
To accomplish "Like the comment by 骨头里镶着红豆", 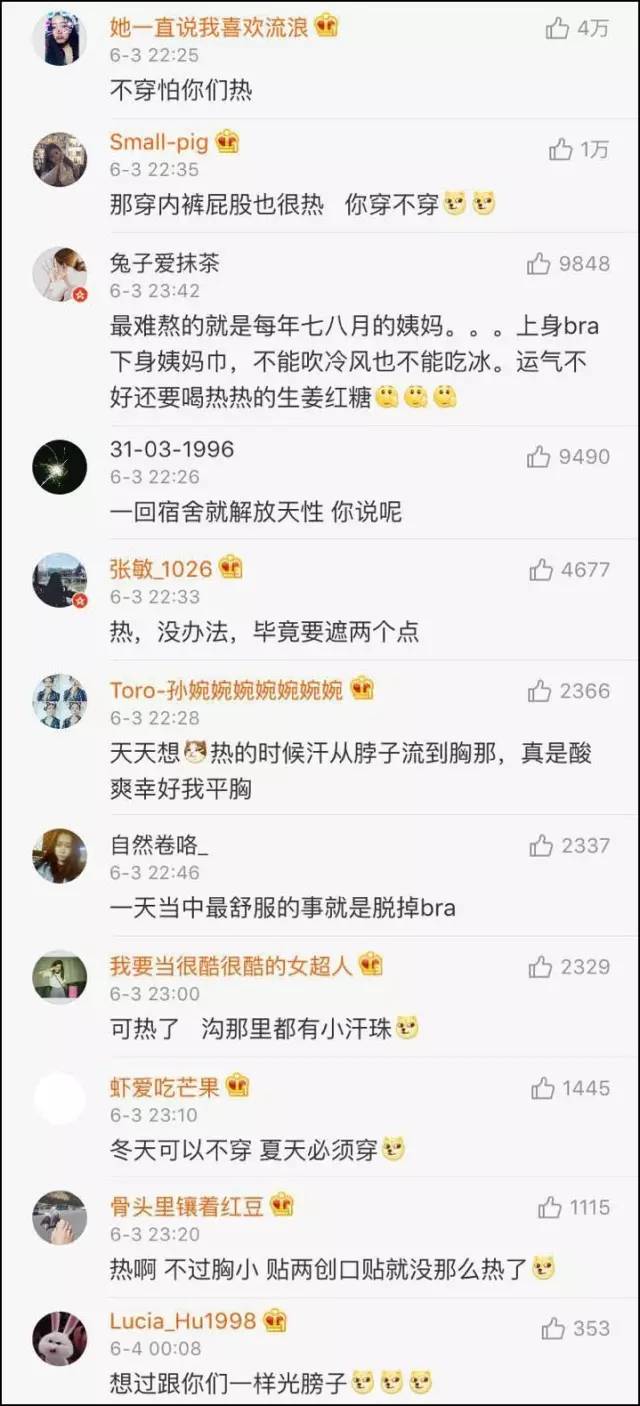I will pyautogui.click(x=550, y=1208).
